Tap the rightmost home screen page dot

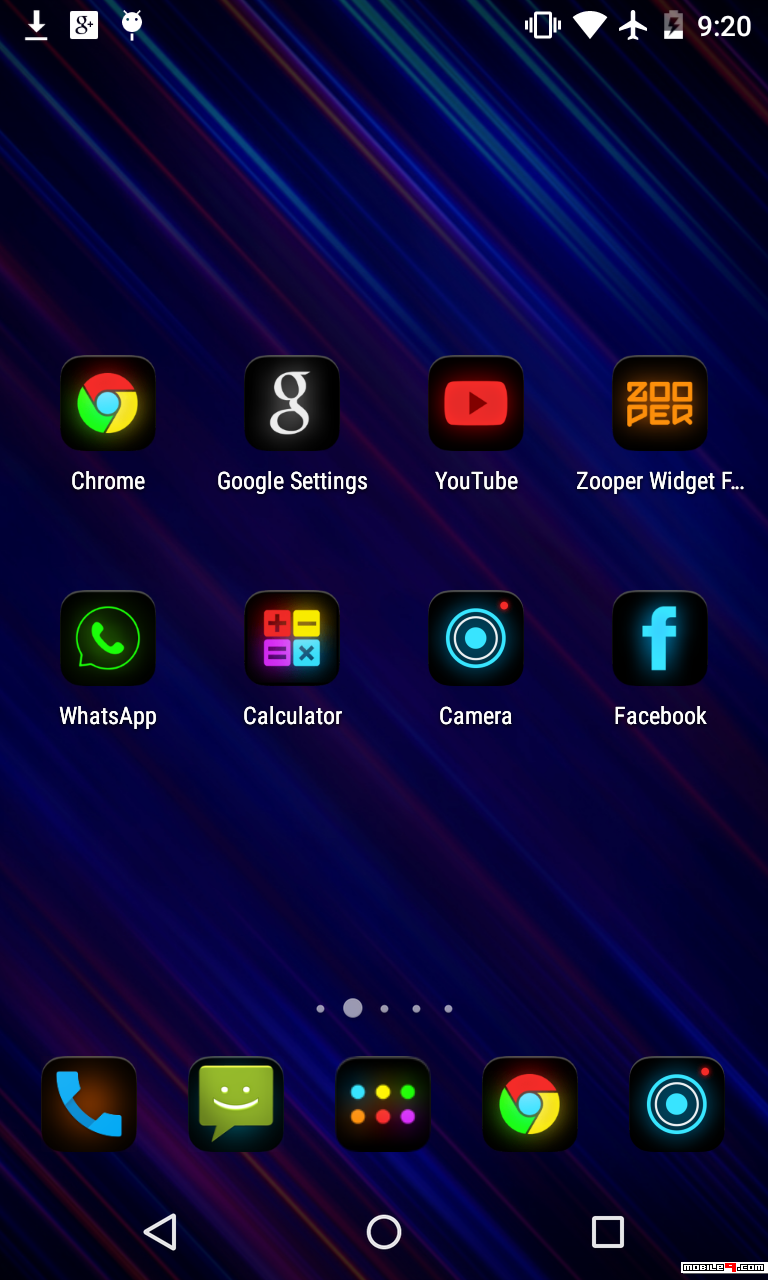click(x=448, y=1008)
